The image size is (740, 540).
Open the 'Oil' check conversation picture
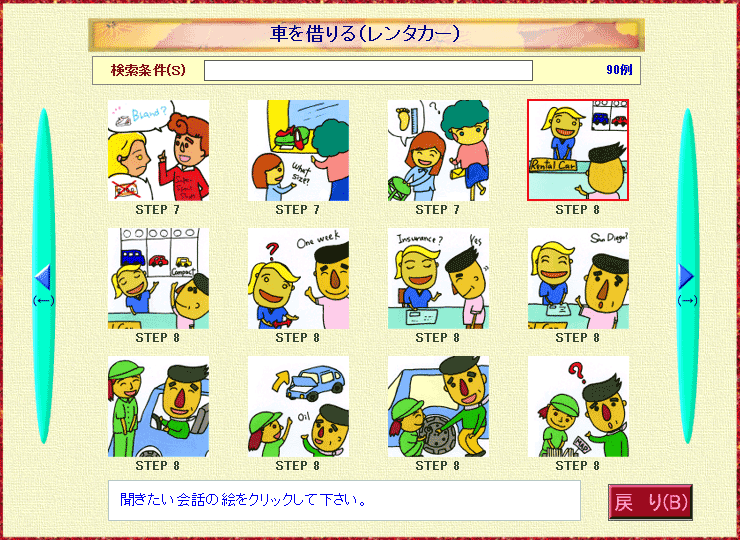click(x=298, y=406)
